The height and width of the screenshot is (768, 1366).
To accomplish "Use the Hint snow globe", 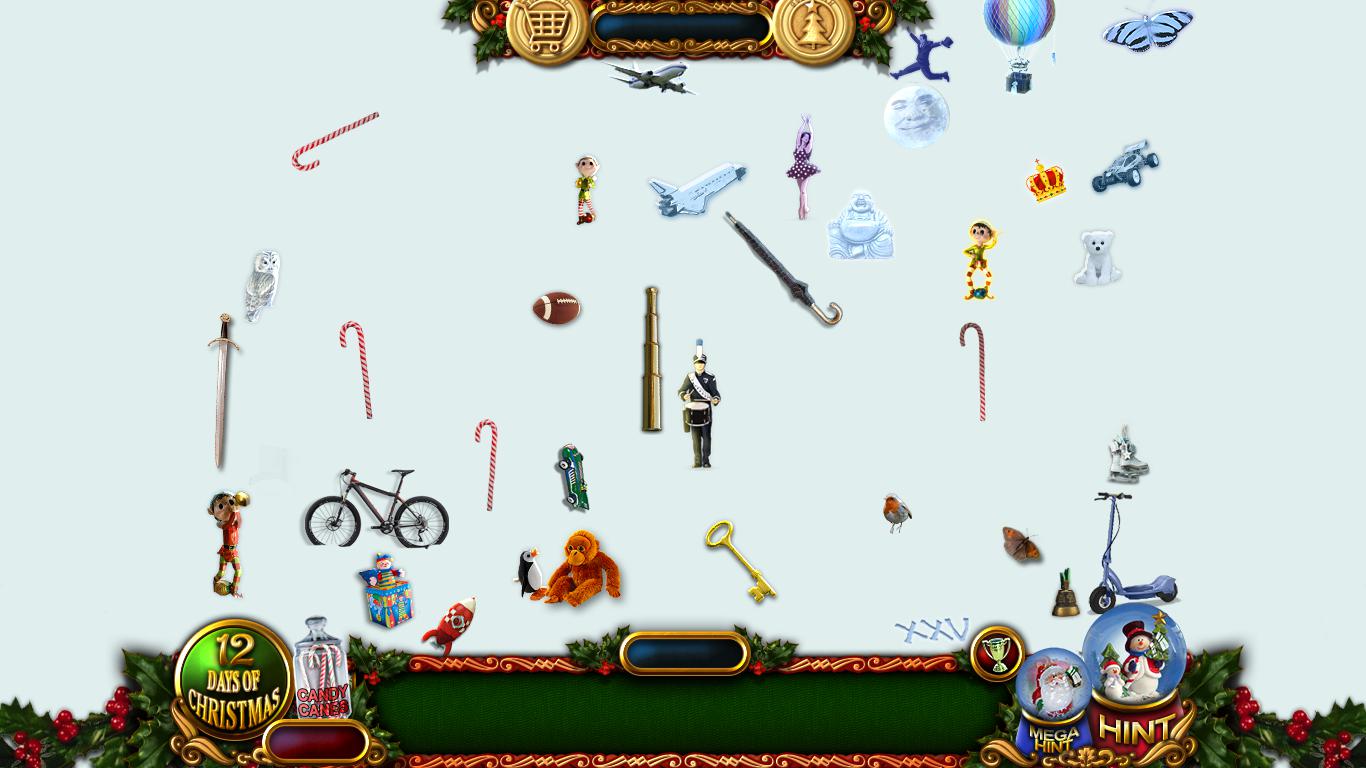I will tap(1135, 672).
